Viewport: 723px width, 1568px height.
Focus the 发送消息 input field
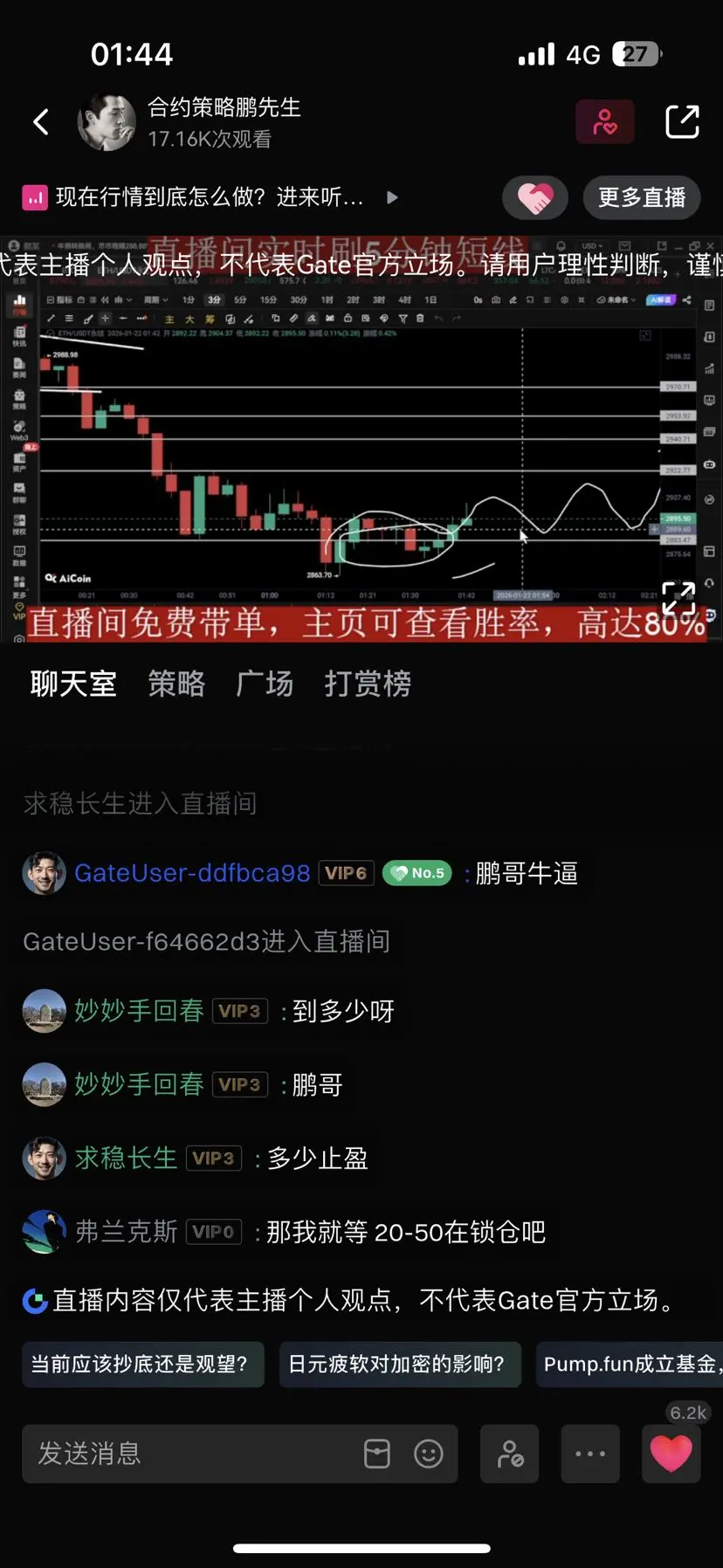[192, 1454]
